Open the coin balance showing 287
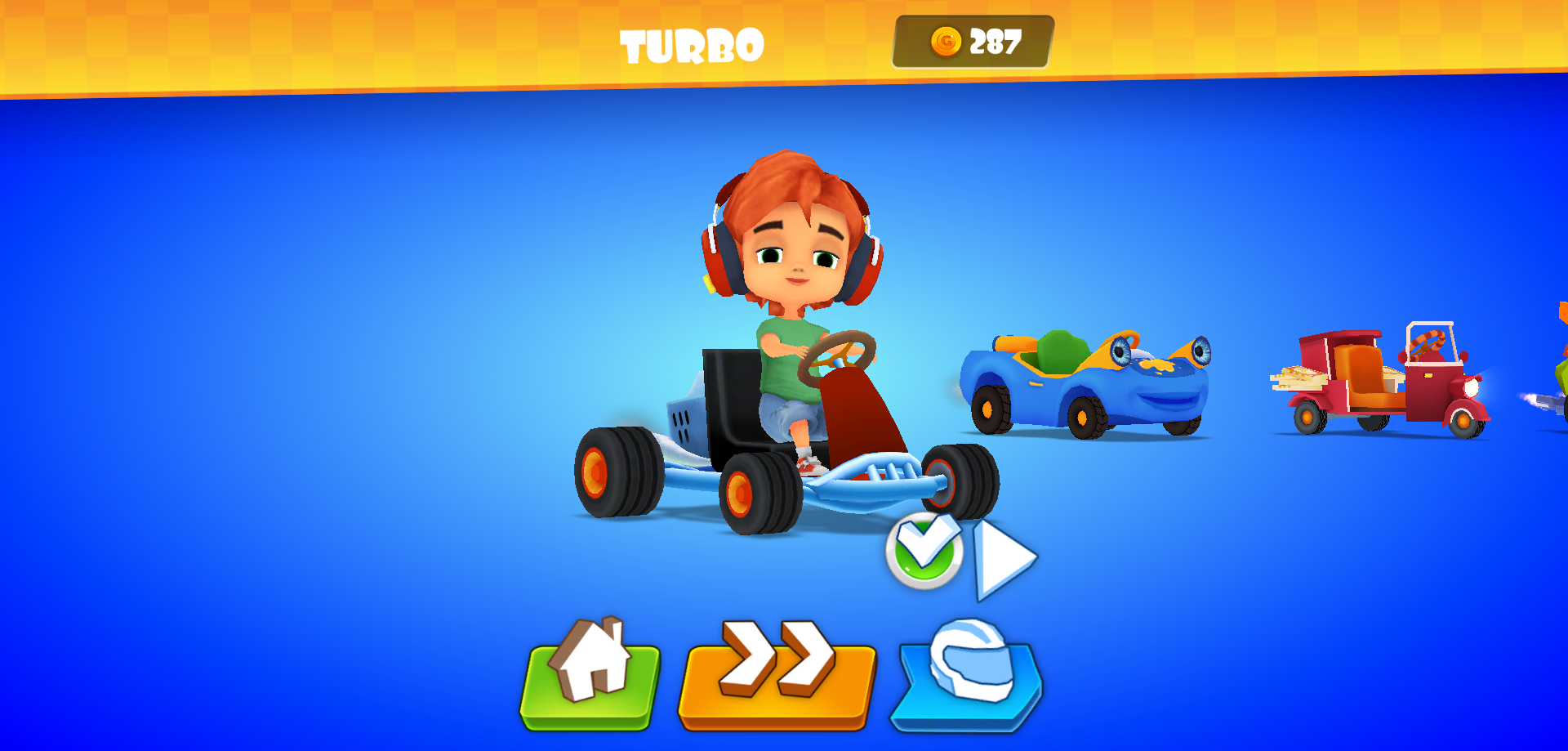The width and height of the screenshot is (1568, 751). (973, 42)
